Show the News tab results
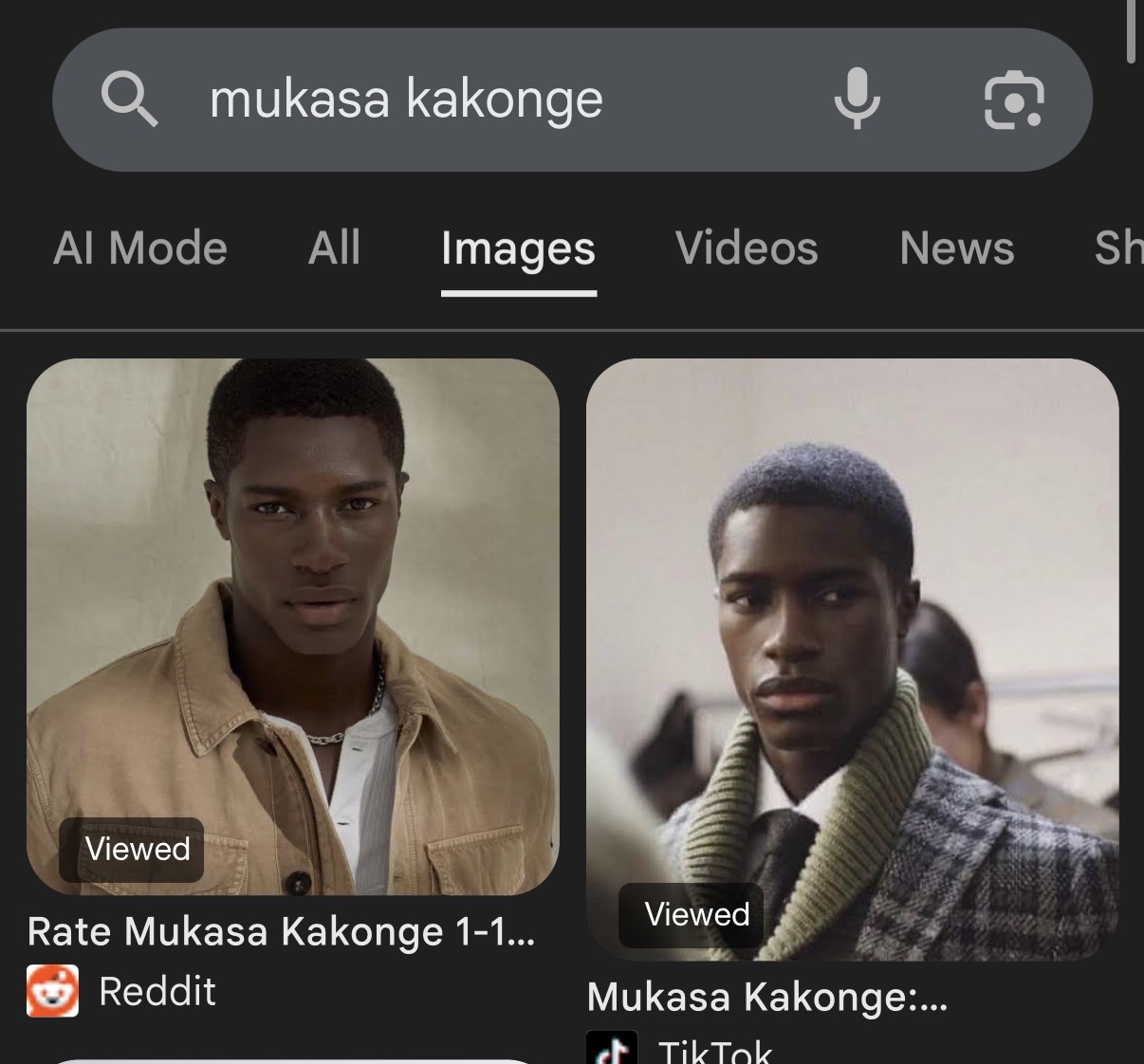1144x1064 pixels. pyautogui.click(x=956, y=248)
